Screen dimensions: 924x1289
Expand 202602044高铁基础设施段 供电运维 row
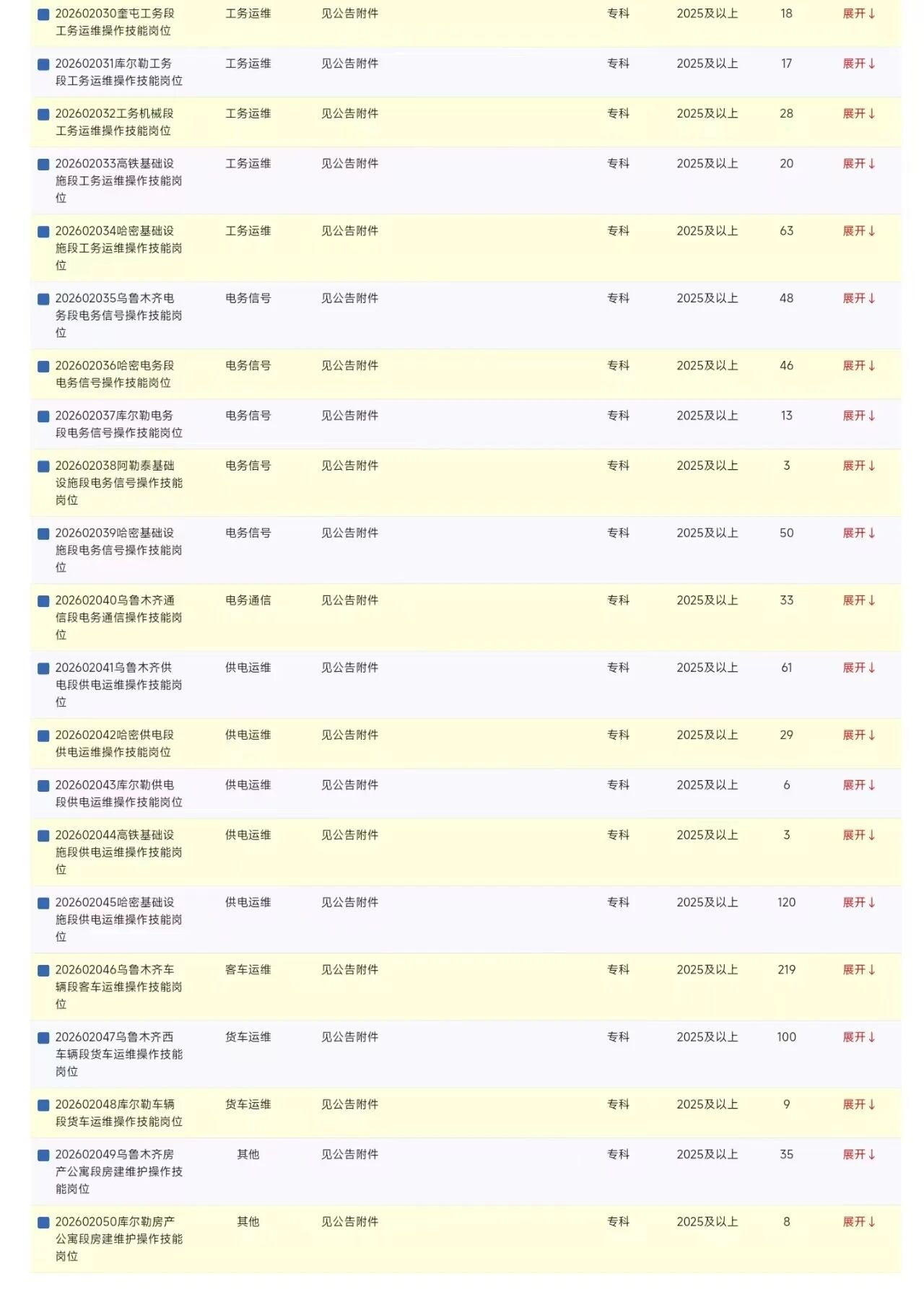[x=858, y=835]
